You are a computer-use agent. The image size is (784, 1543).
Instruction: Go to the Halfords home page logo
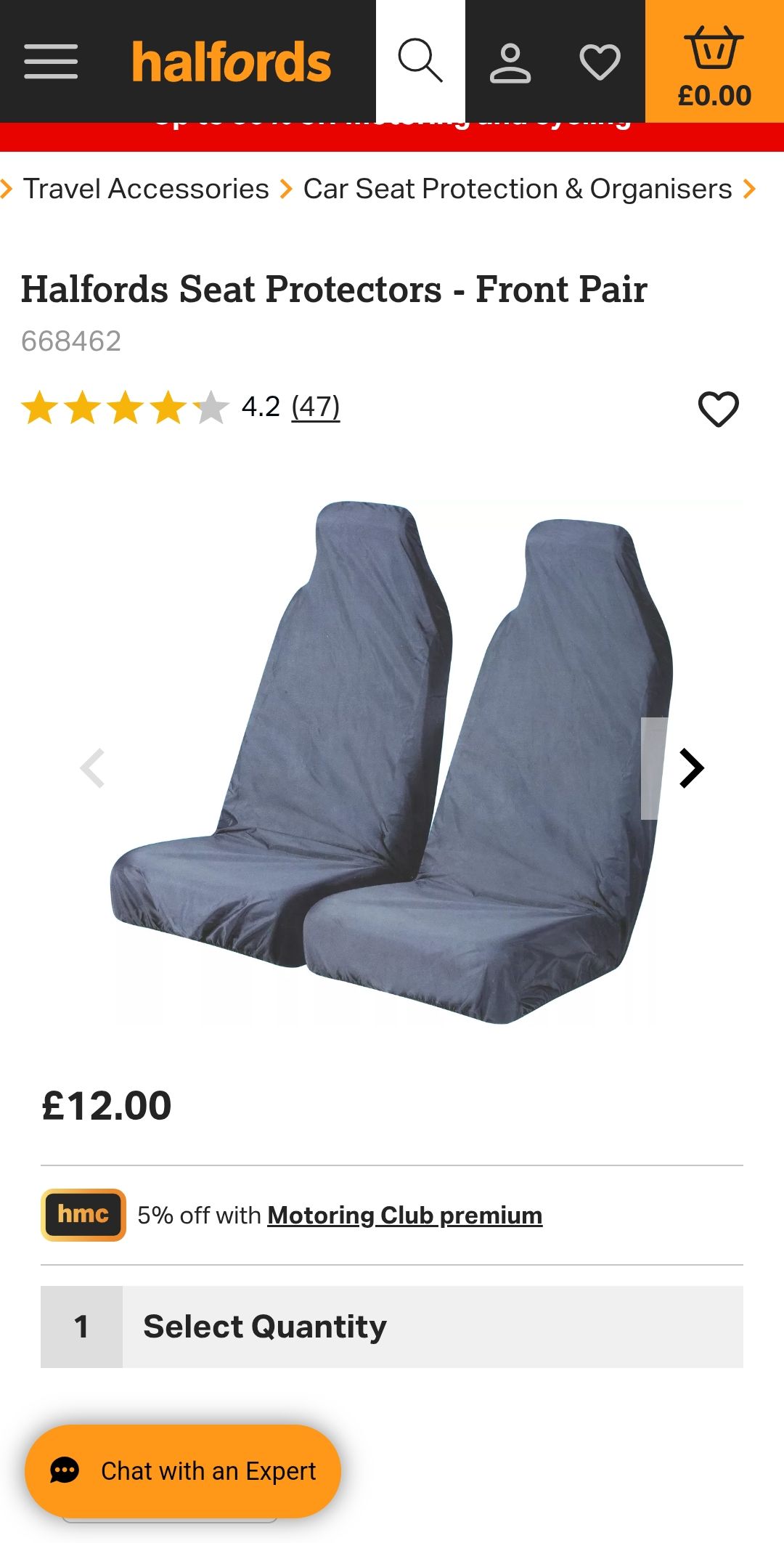coord(231,62)
